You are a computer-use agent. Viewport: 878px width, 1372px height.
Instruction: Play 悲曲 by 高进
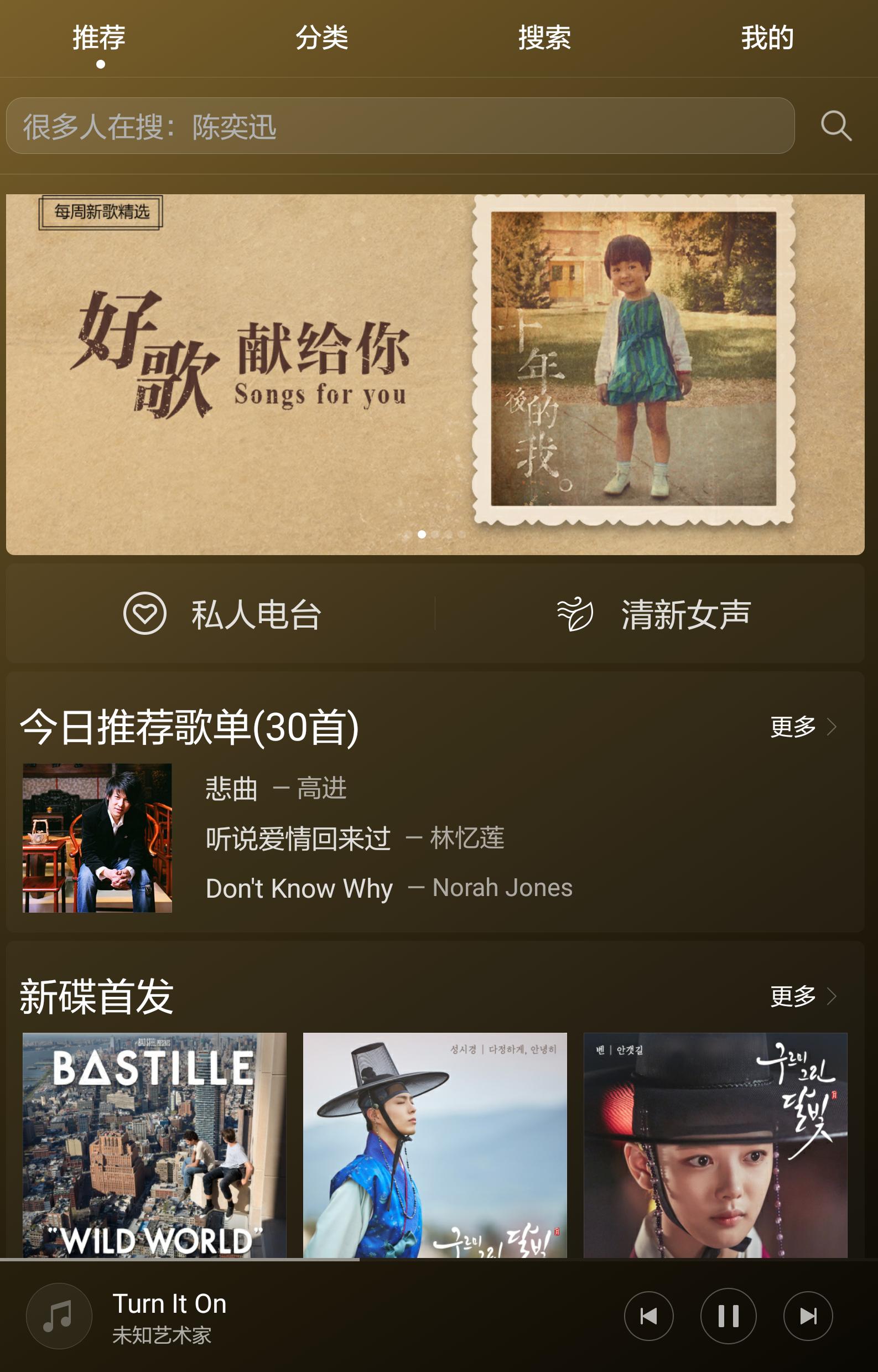(276, 789)
